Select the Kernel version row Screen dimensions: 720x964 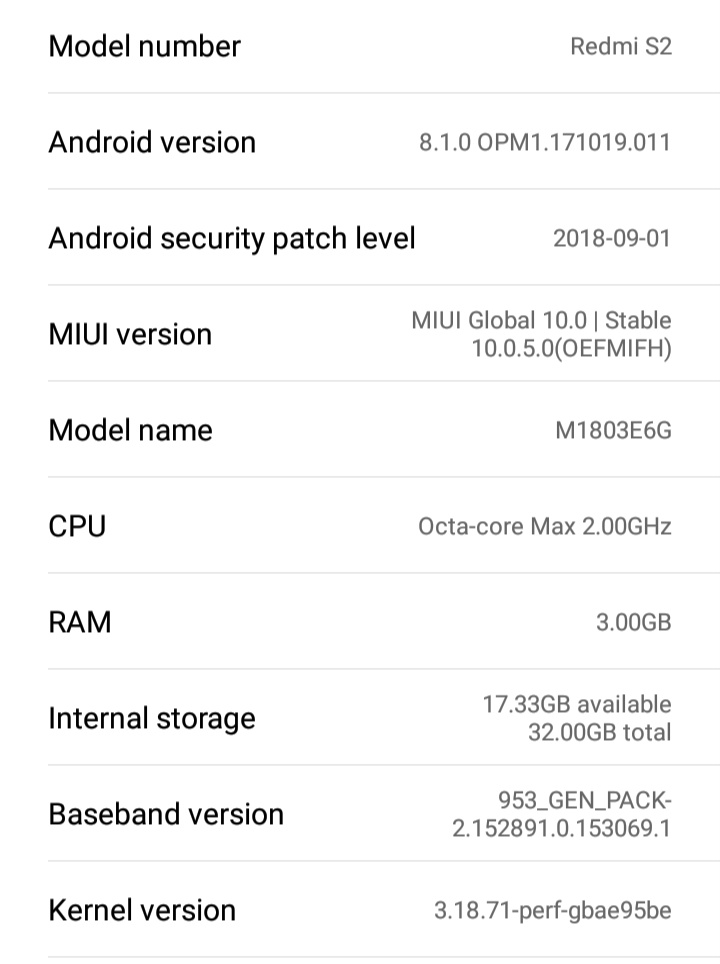360,910
